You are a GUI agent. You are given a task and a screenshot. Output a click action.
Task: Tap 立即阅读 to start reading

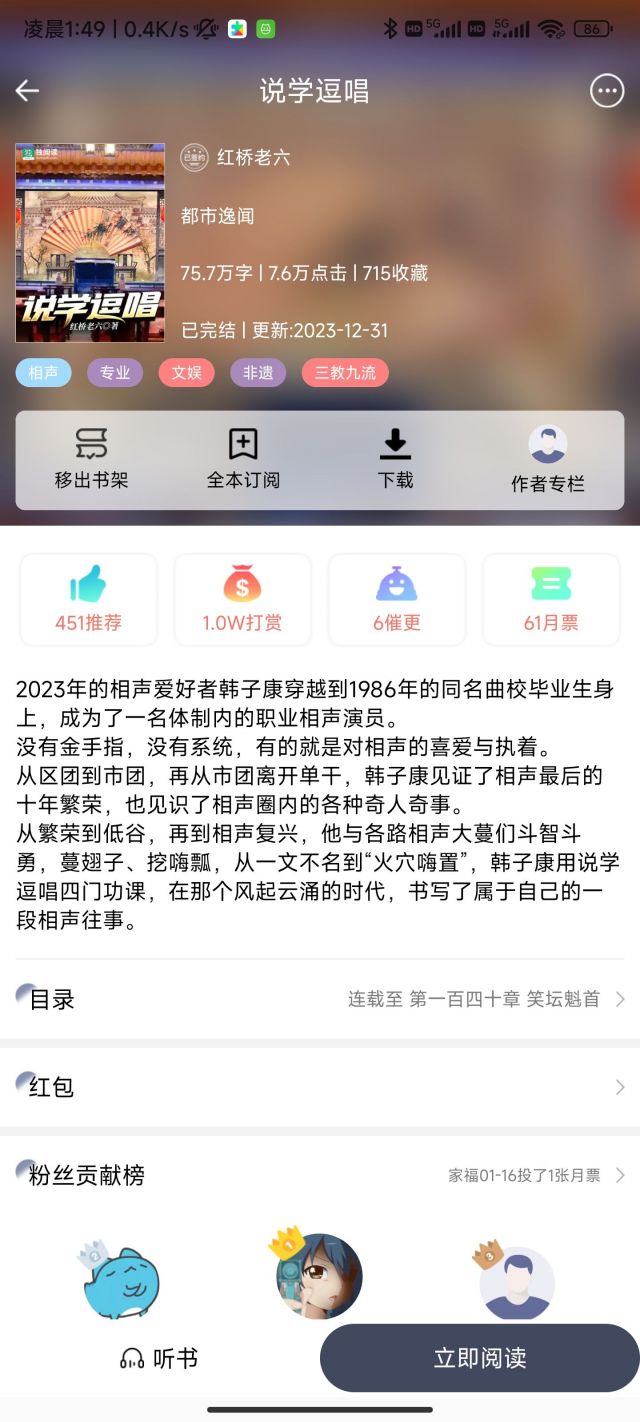pos(480,1358)
